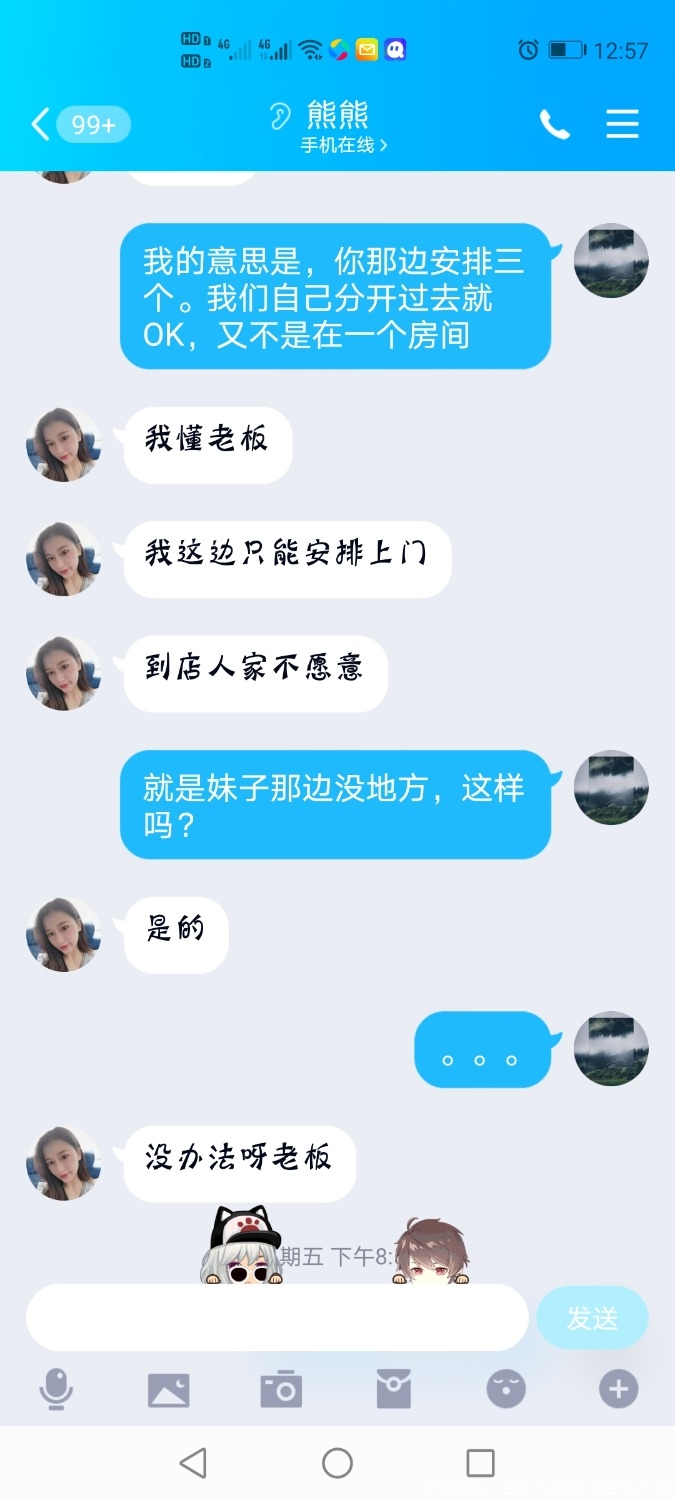Launch the camera to take a photo
The width and height of the screenshot is (675, 1500).
click(x=281, y=1389)
